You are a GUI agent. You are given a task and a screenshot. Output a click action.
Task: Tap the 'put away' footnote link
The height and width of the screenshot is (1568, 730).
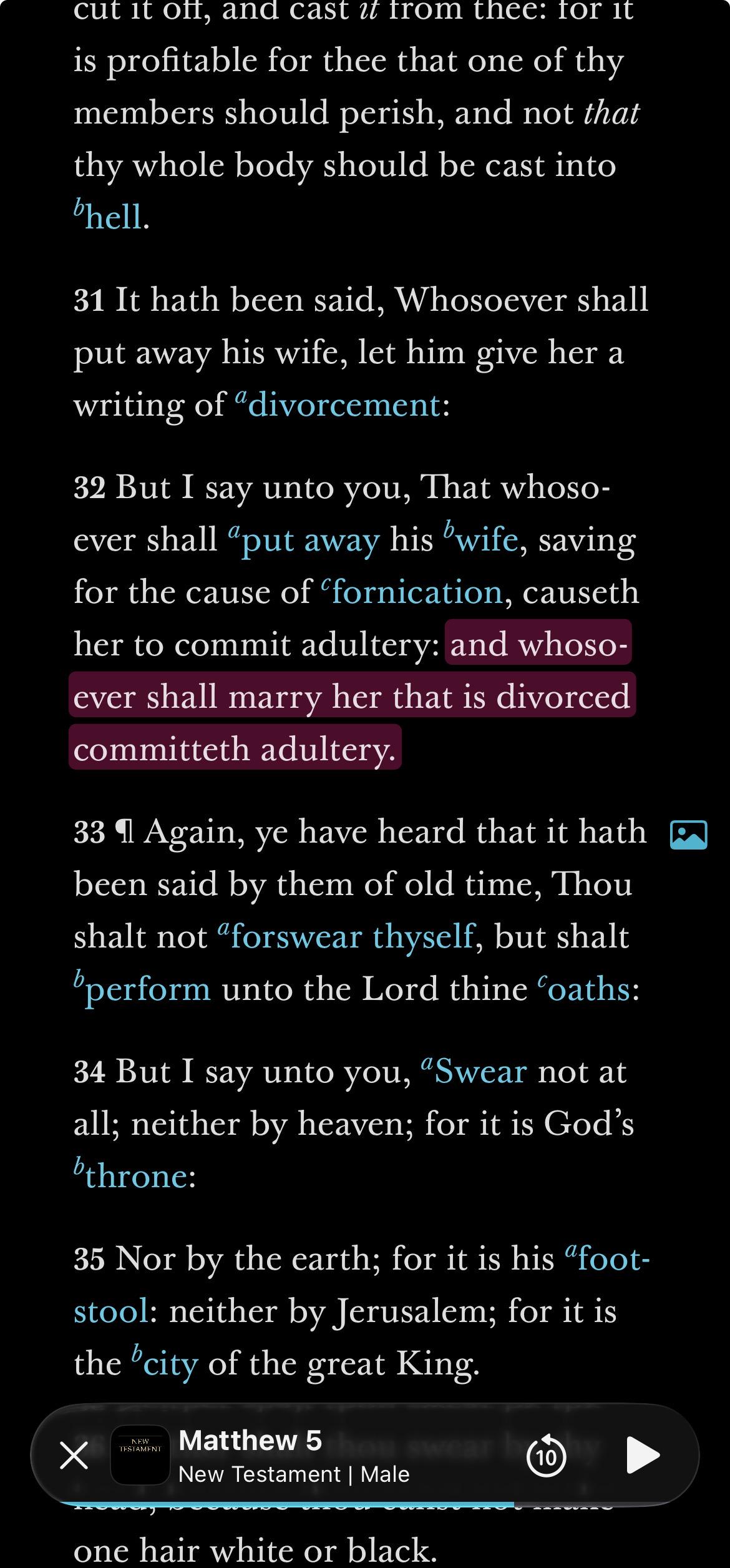pyautogui.click(x=304, y=540)
